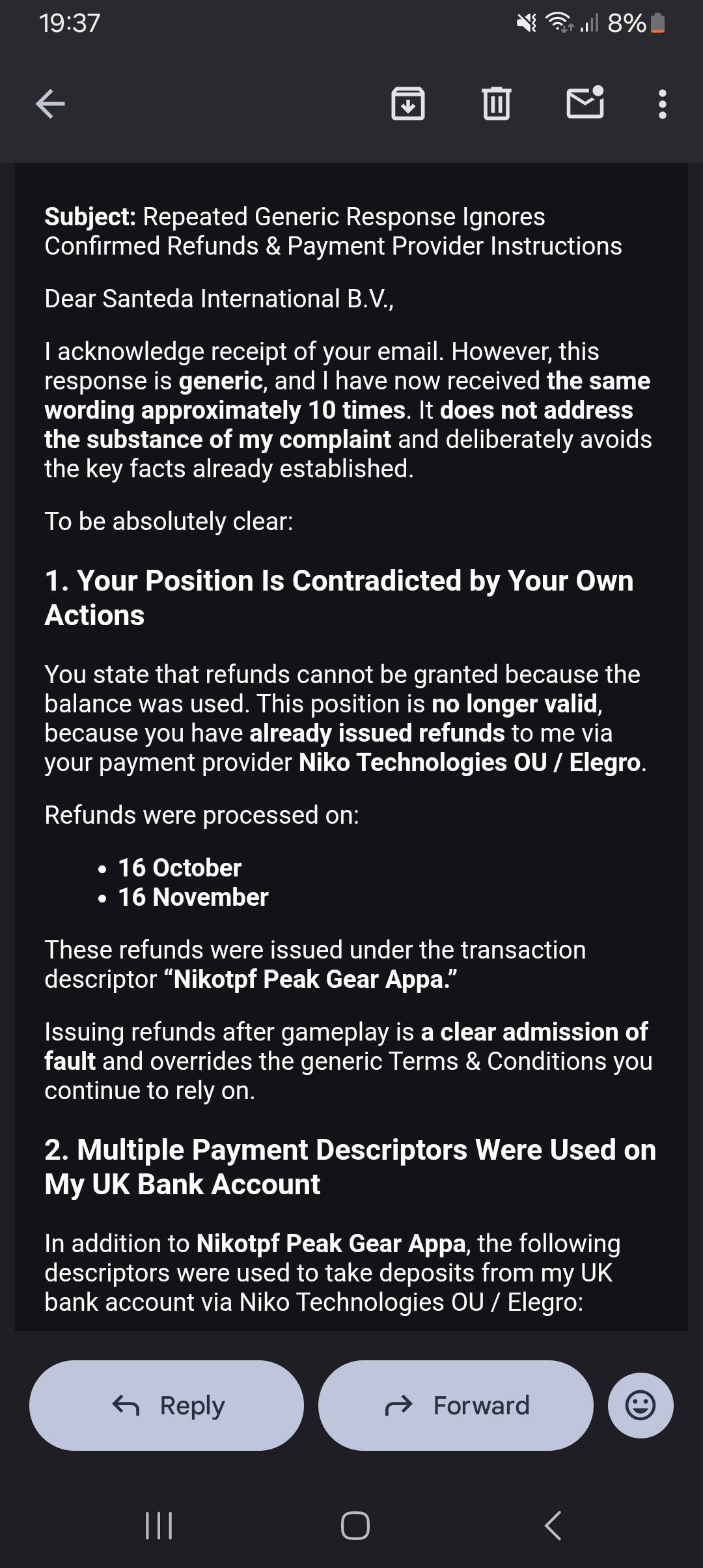Go to the home screen
The image size is (703, 1568).
coord(355,1525)
